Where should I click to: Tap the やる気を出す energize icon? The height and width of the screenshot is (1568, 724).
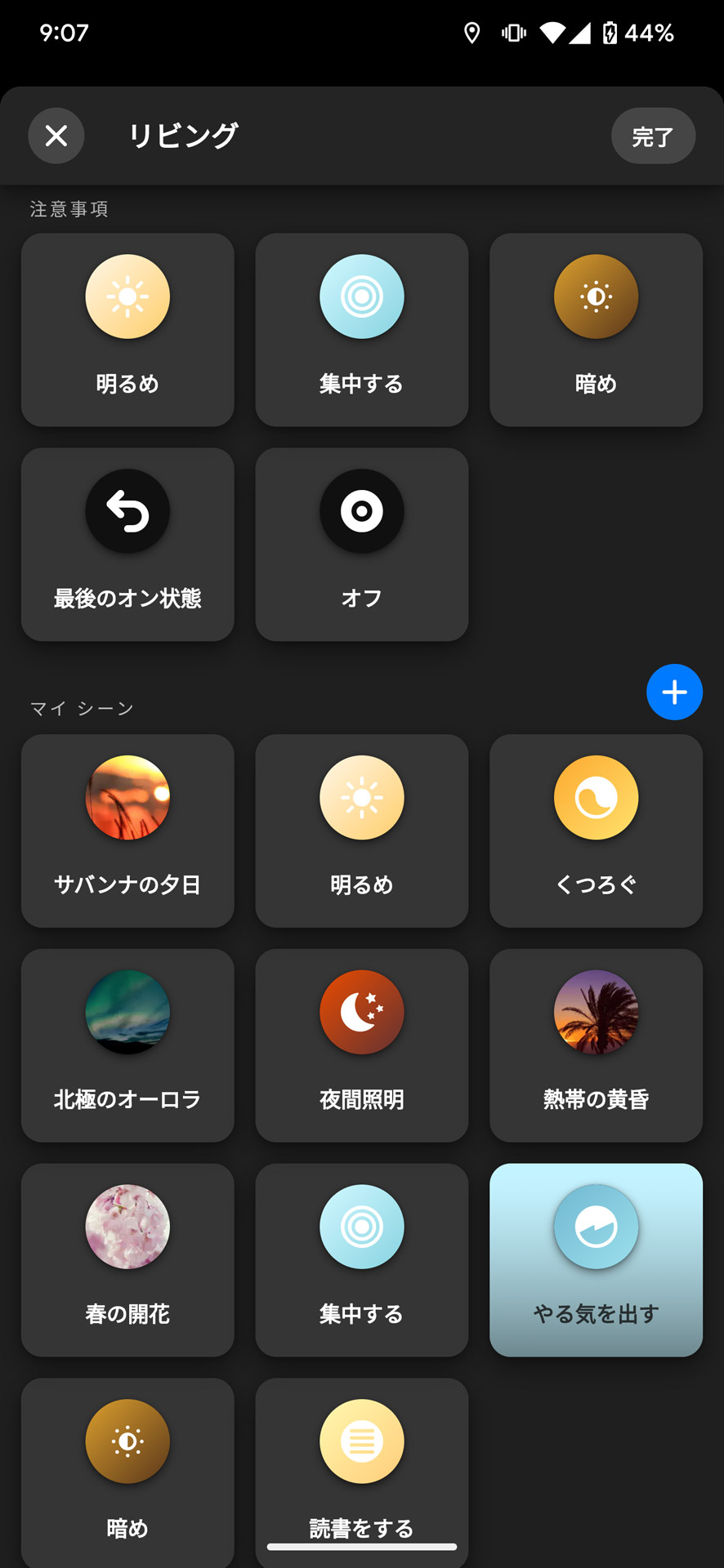596,1227
